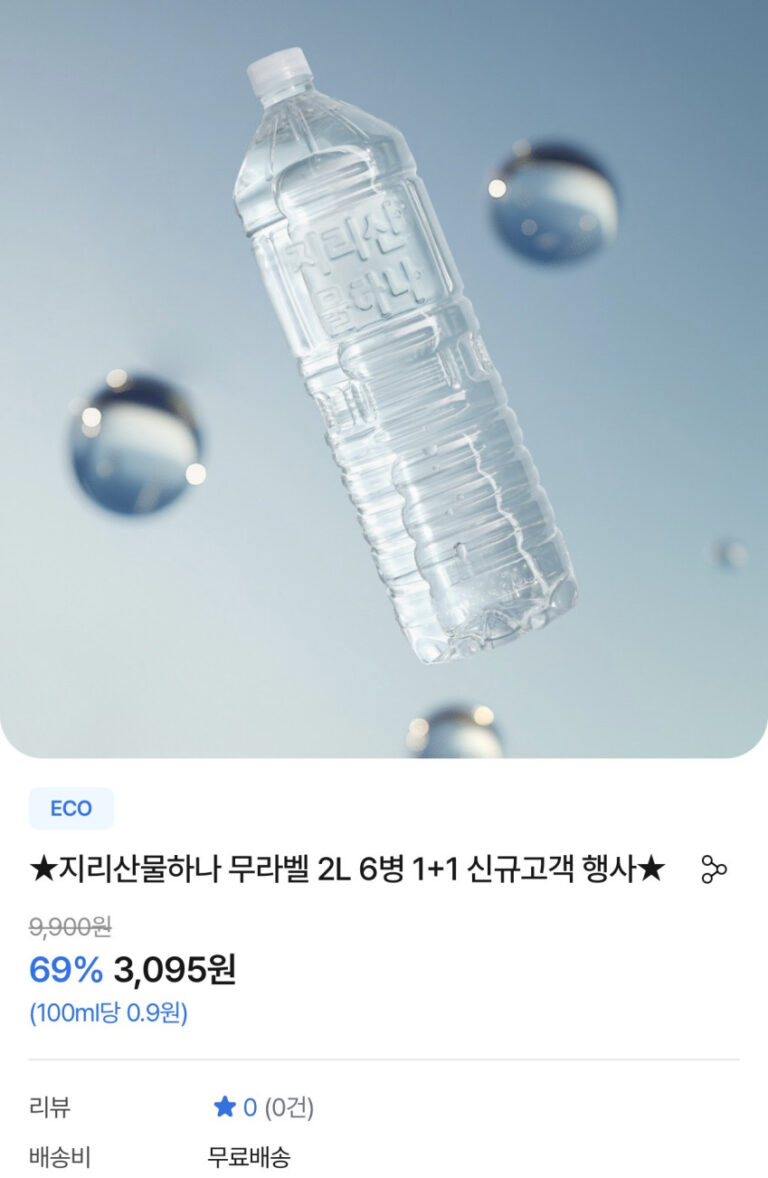This screenshot has height=1178, width=768.
Task: Share this 지리산물하나 product
Action: coord(713,869)
